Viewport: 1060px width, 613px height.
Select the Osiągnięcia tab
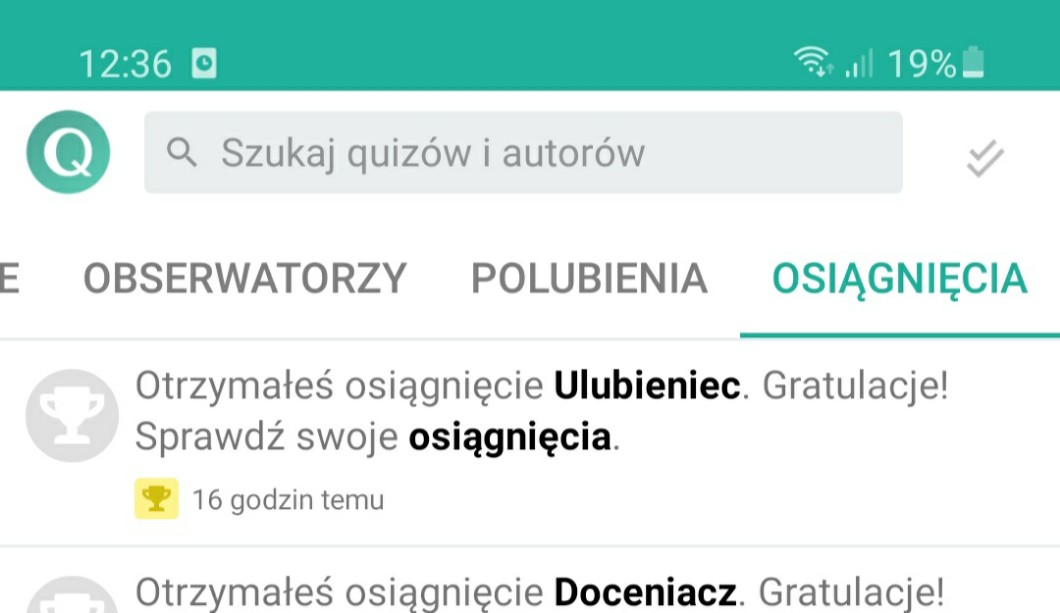click(899, 279)
